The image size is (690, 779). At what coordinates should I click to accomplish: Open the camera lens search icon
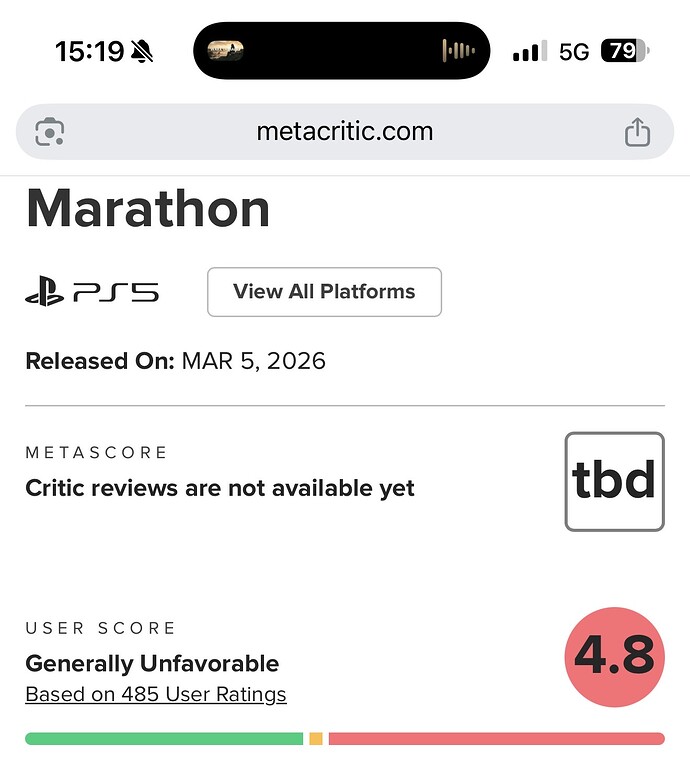point(50,132)
